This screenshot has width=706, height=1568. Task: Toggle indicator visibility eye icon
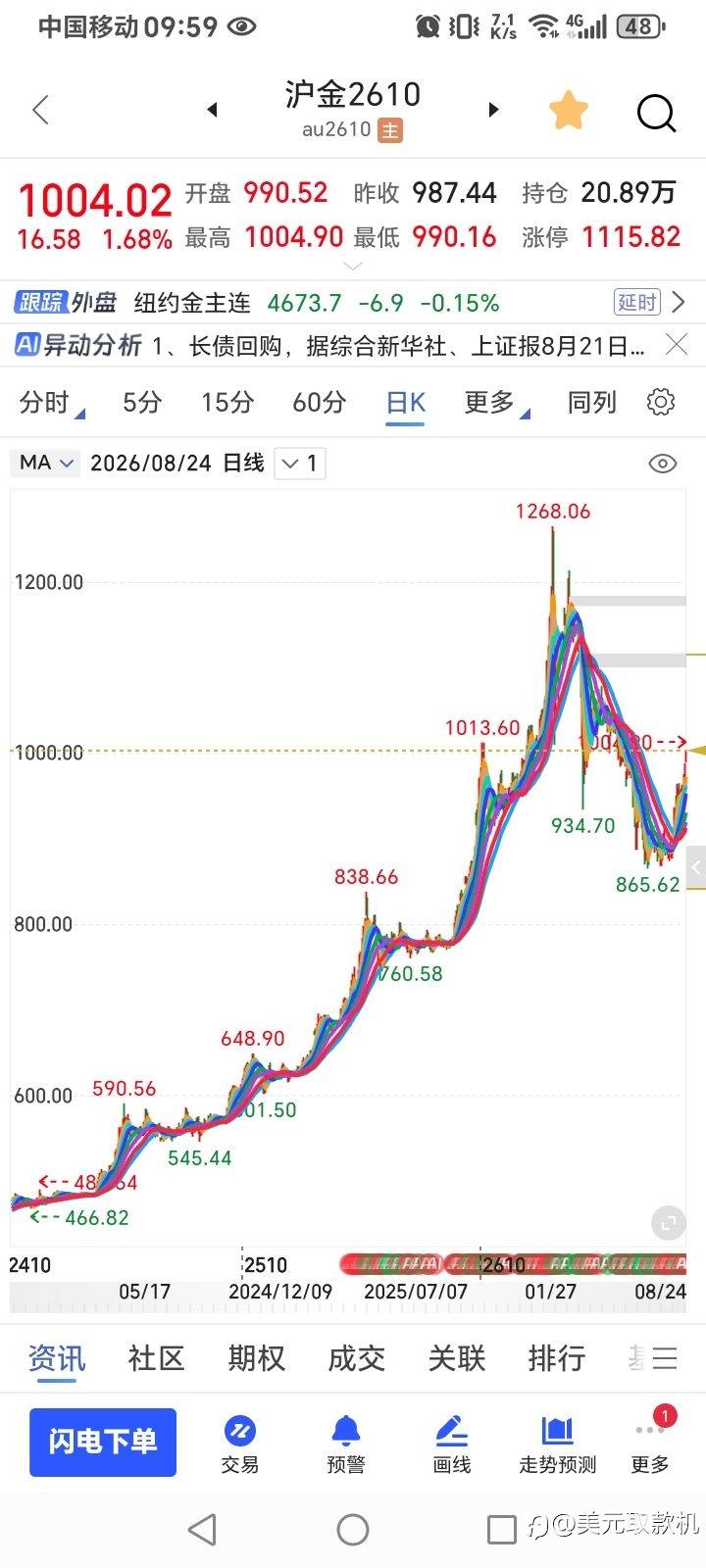click(x=663, y=463)
